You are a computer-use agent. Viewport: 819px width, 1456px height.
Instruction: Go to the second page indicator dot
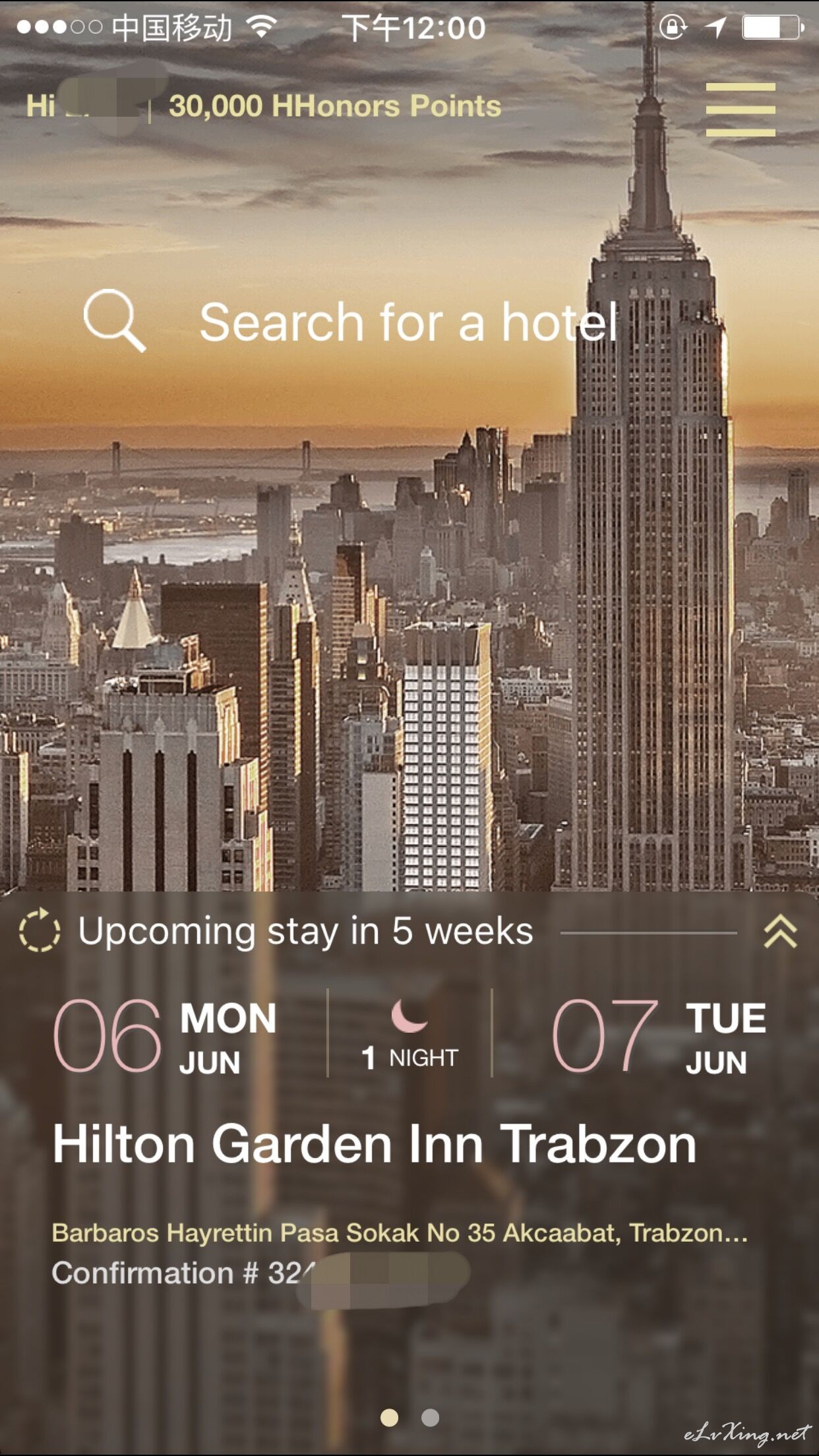point(430,1417)
